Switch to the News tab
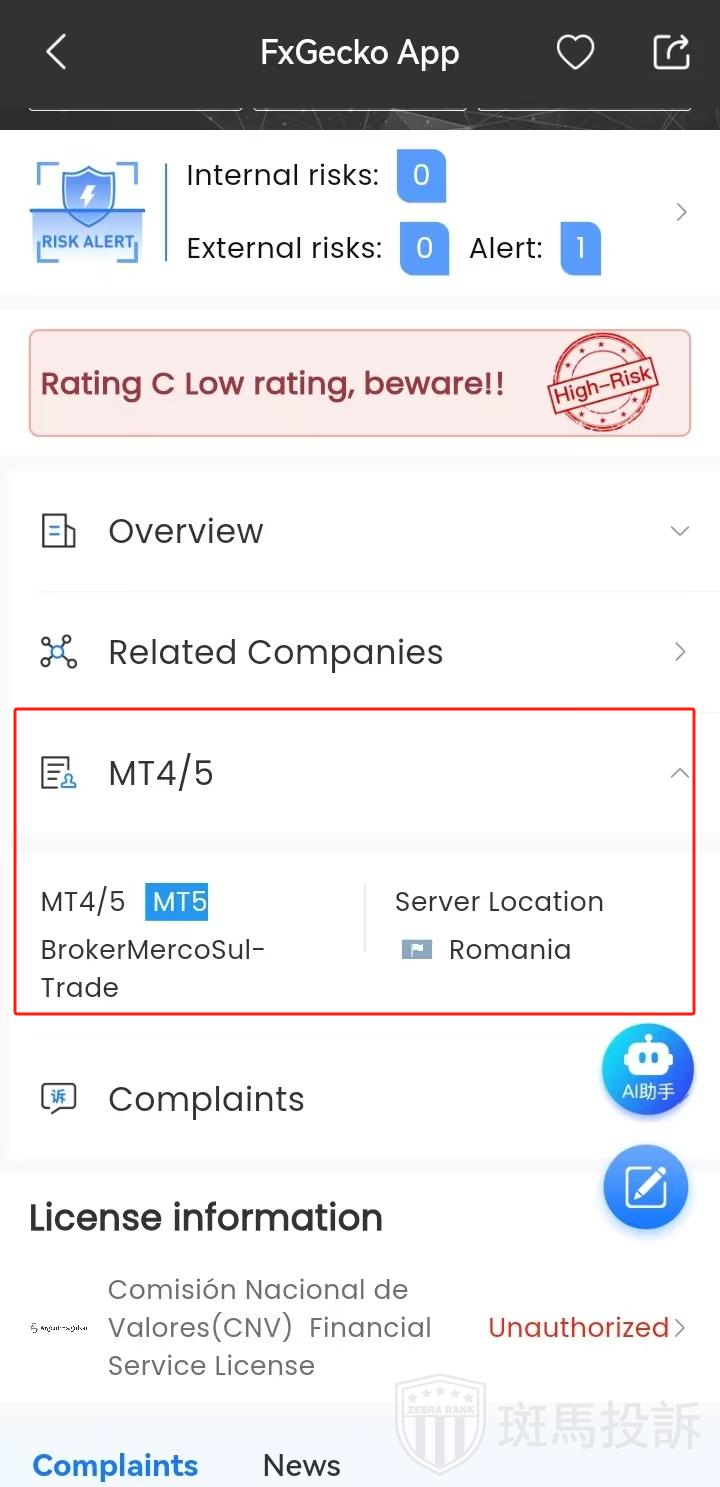The image size is (720, 1487). coord(301,1465)
